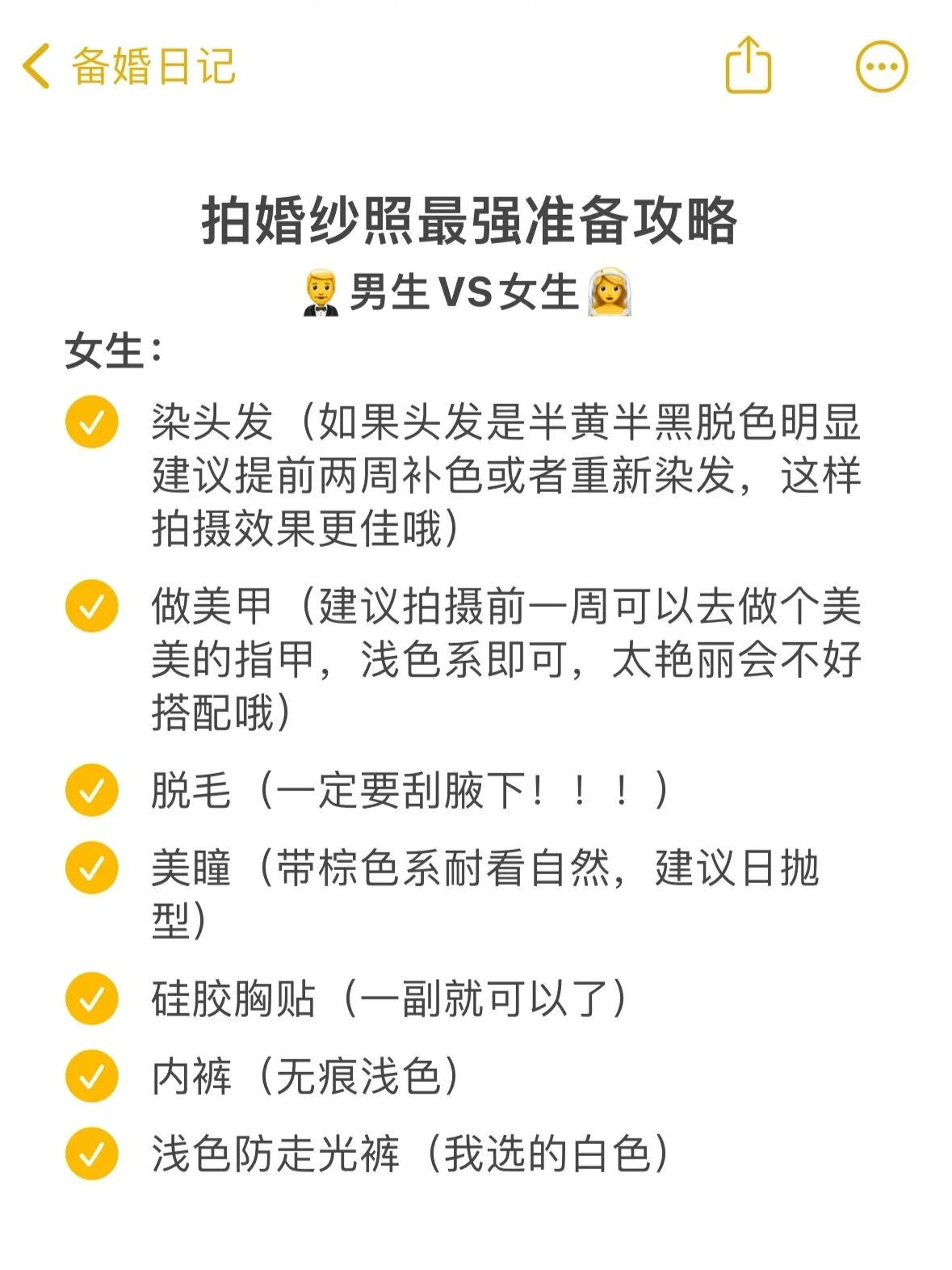Screen dimensions: 952x1270
Task: Toggle the 内裤 checkbox
Action: pos(92,1076)
